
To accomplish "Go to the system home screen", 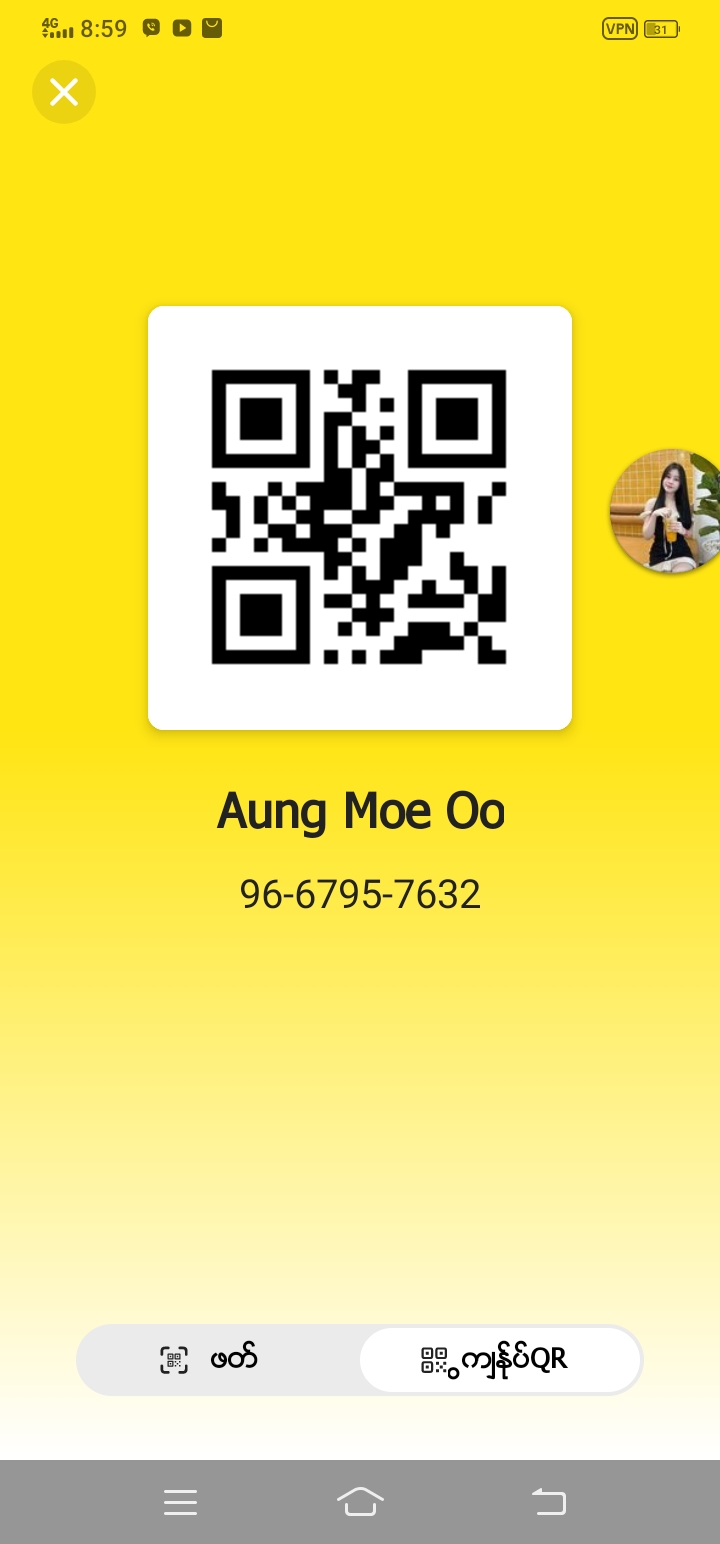I will pyautogui.click(x=360, y=1501).
